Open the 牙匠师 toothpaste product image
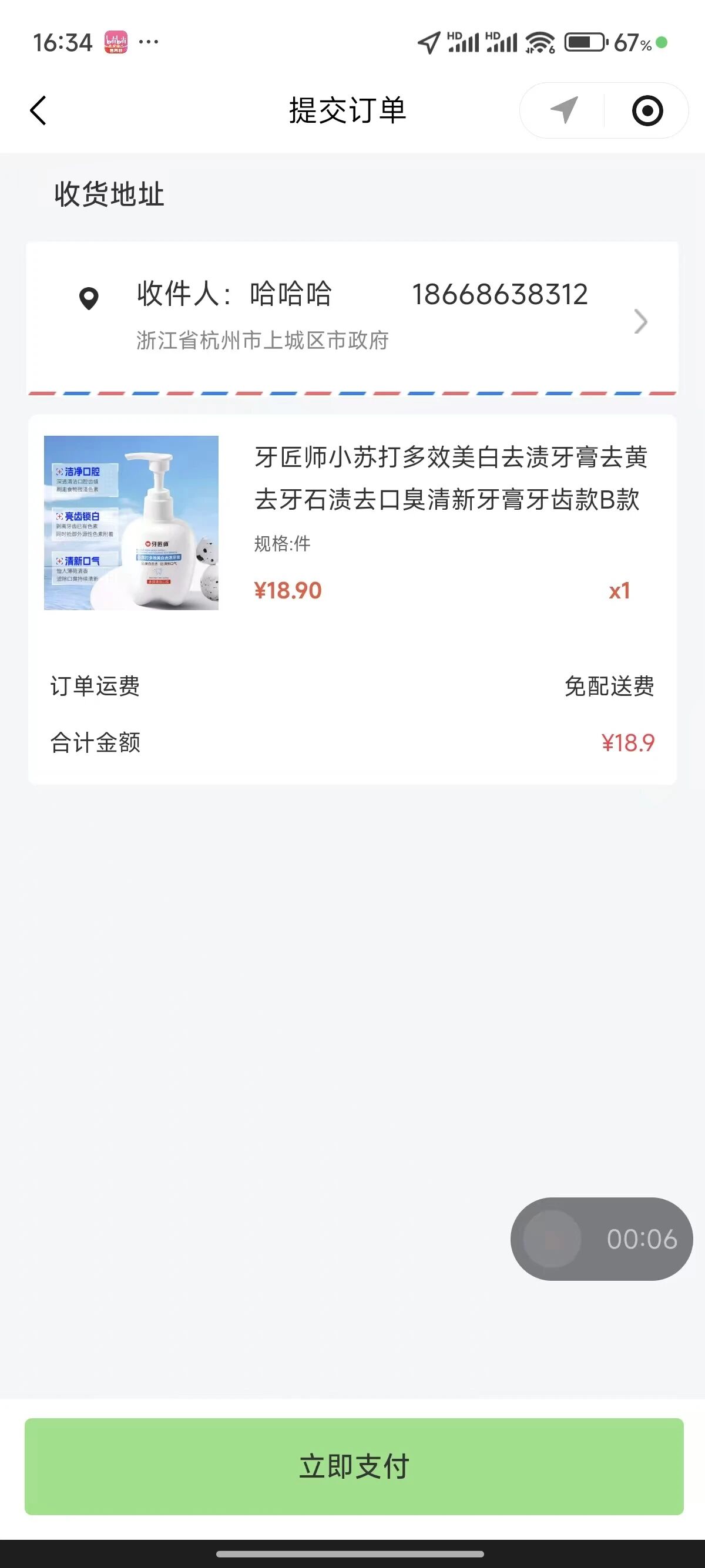Viewport: 705px width, 1568px height. [131, 523]
